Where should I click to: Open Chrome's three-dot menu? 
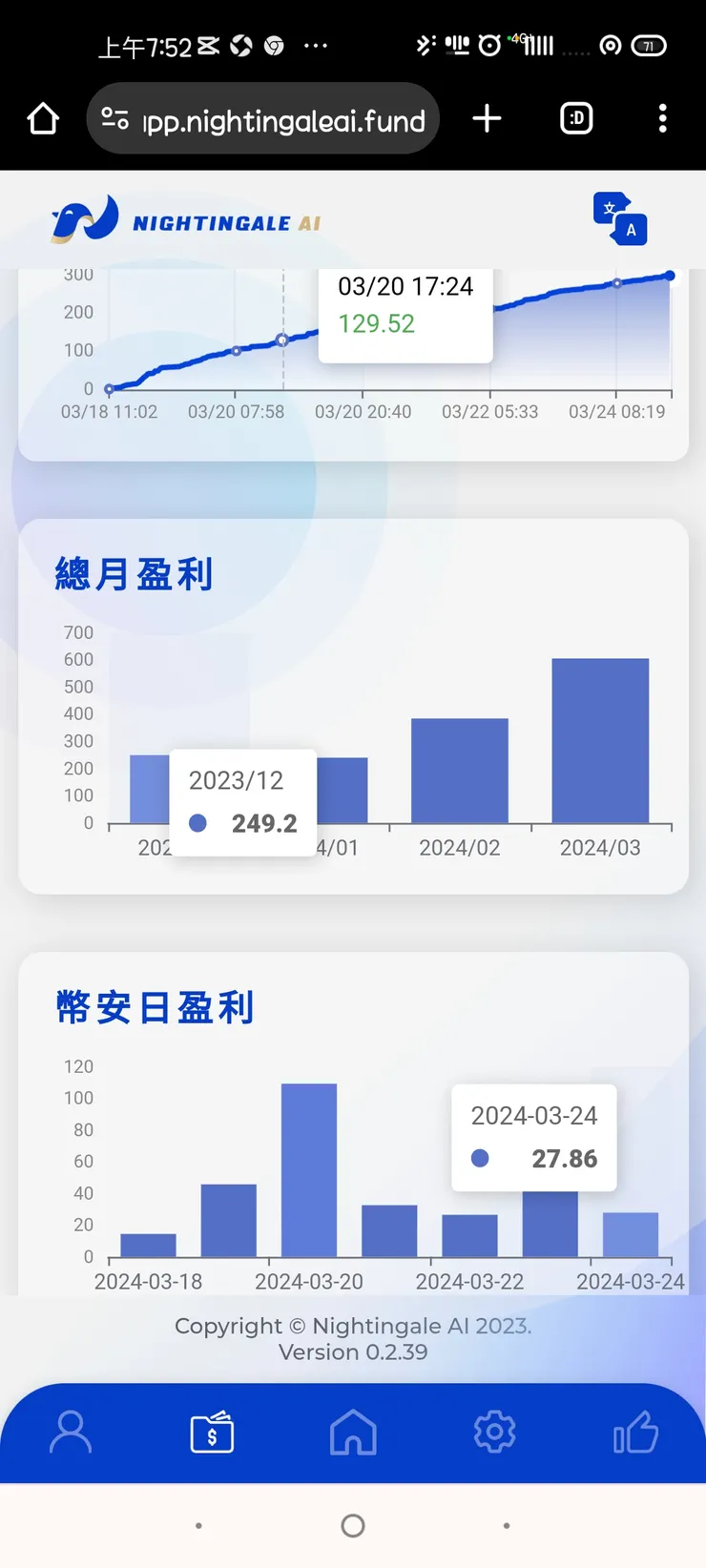tap(662, 118)
